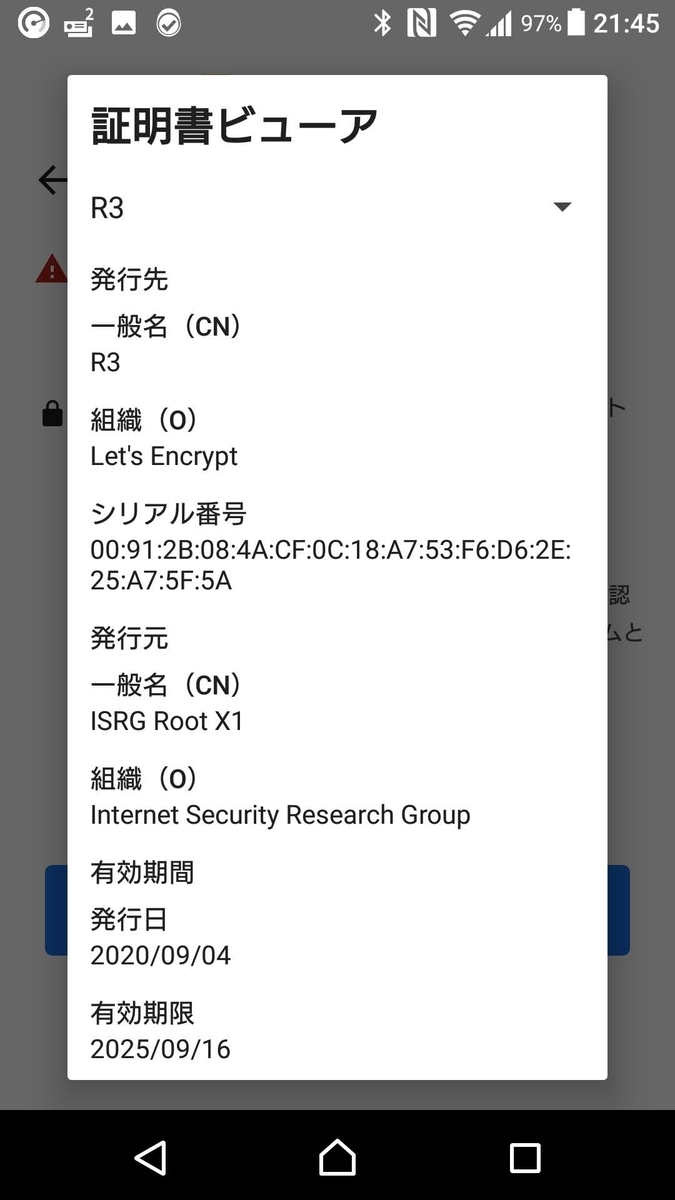Screen dimensions: 675x1200
Task: Go to the home screen
Action: [x=337, y=1157]
